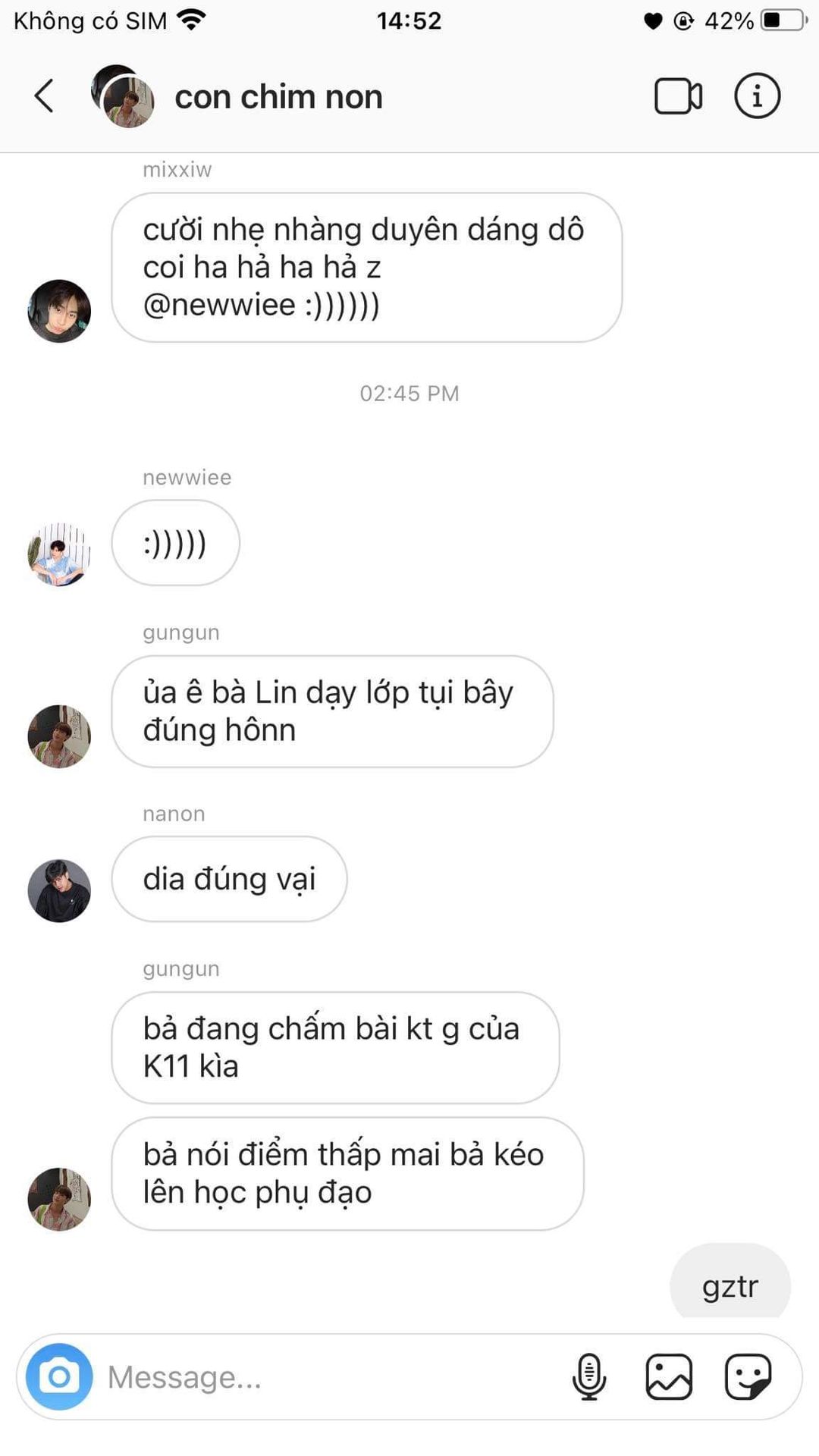Tap gungun's avatar beside the Lin message
The width and height of the screenshot is (819, 1456).
59,736
